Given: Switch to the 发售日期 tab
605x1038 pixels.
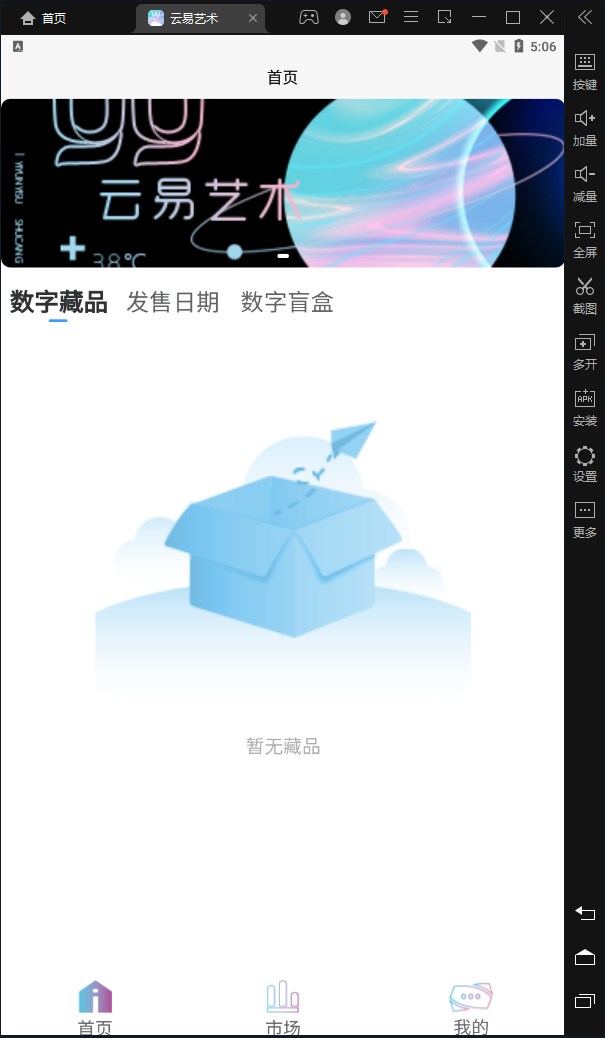Looking at the screenshot, I should [x=172, y=302].
